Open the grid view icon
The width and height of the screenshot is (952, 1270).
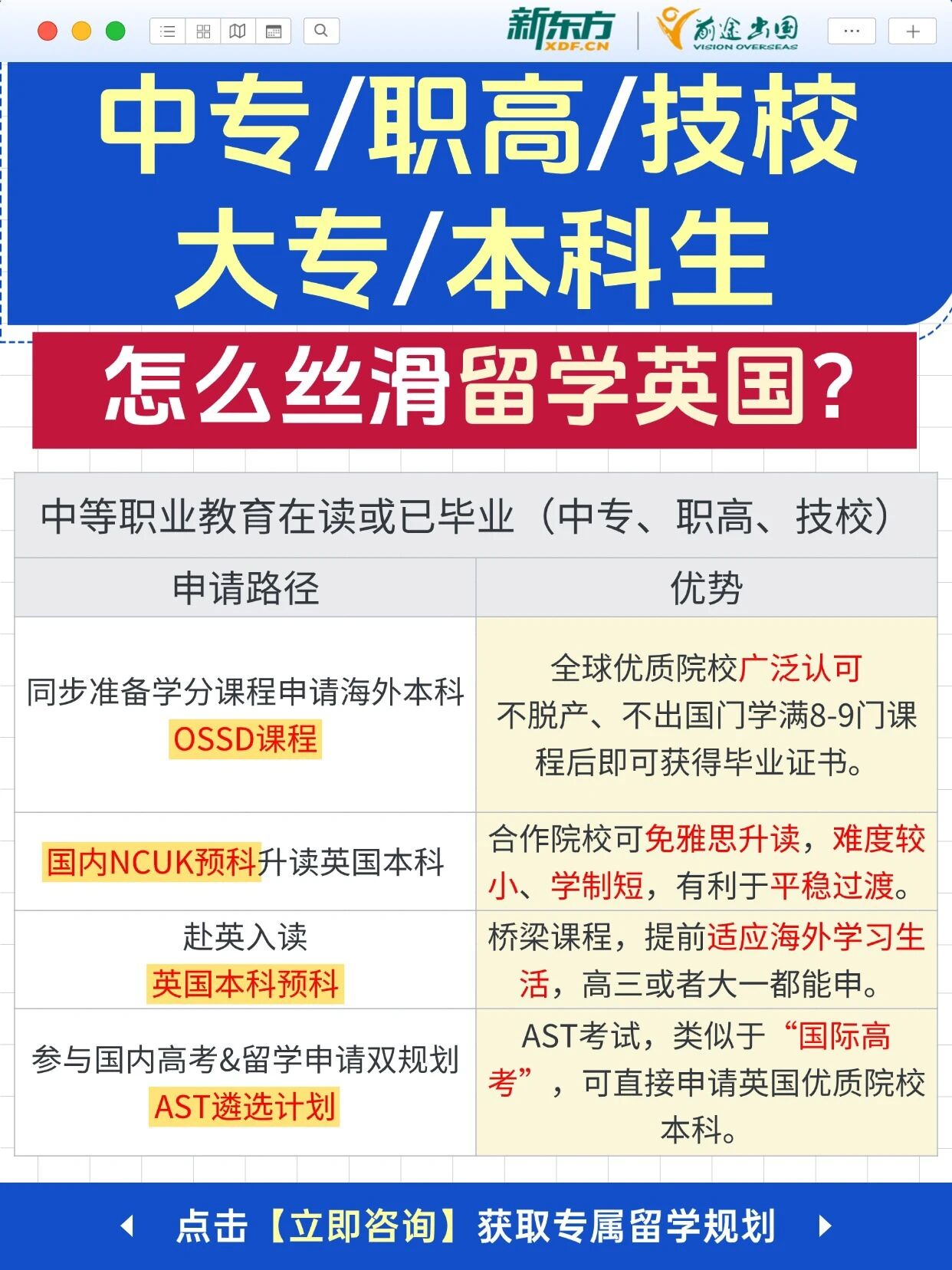(203, 31)
